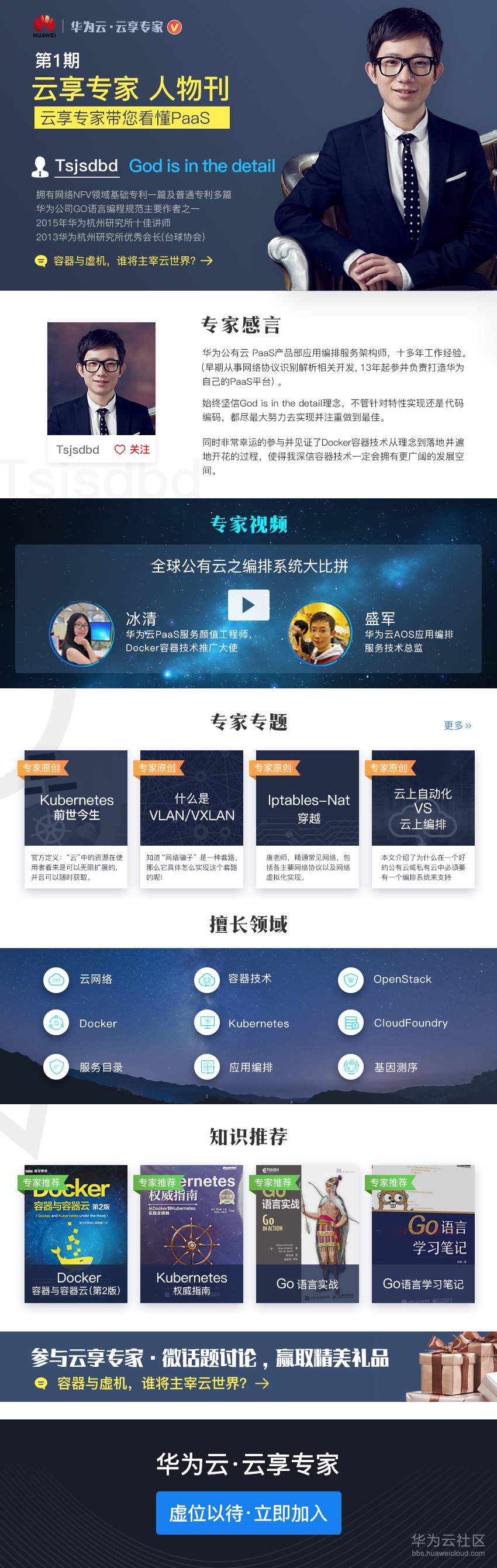Viewport: 497px width, 1568px height.
Task: Open 云上自动化 VS 云上编排 article
Action: tap(423, 818)
